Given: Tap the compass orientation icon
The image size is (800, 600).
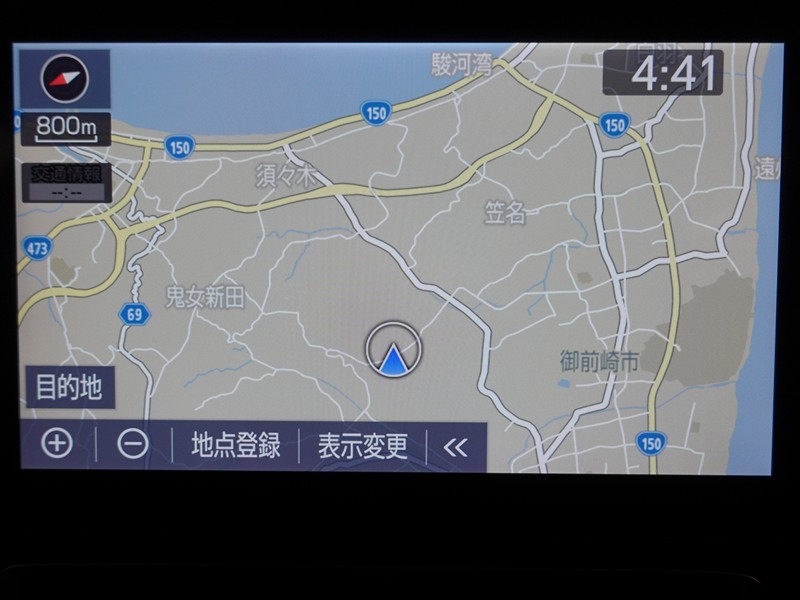Looking at the screenshot, I should [x=65, y=79].
